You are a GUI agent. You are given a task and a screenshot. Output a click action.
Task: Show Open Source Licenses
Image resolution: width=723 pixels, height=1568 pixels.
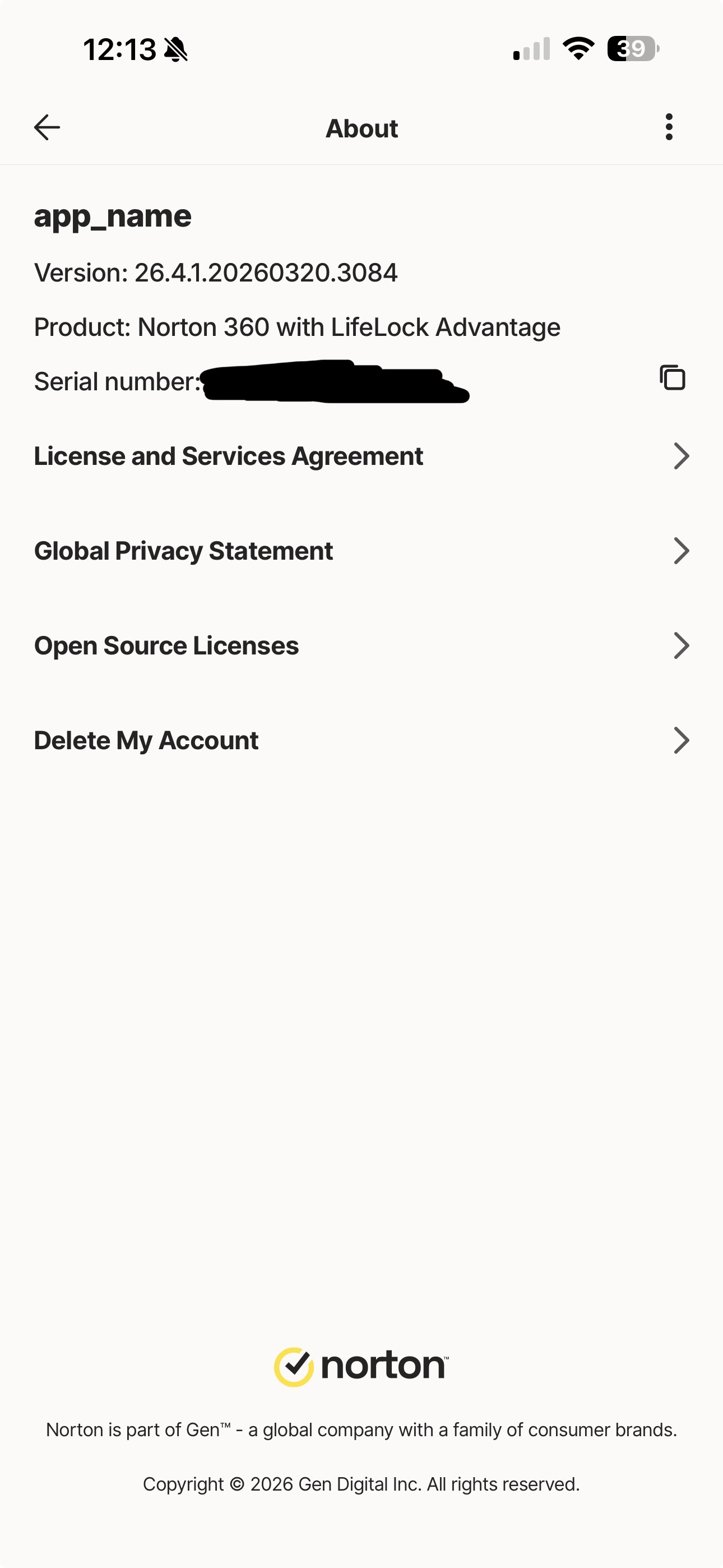coord(361,646)
